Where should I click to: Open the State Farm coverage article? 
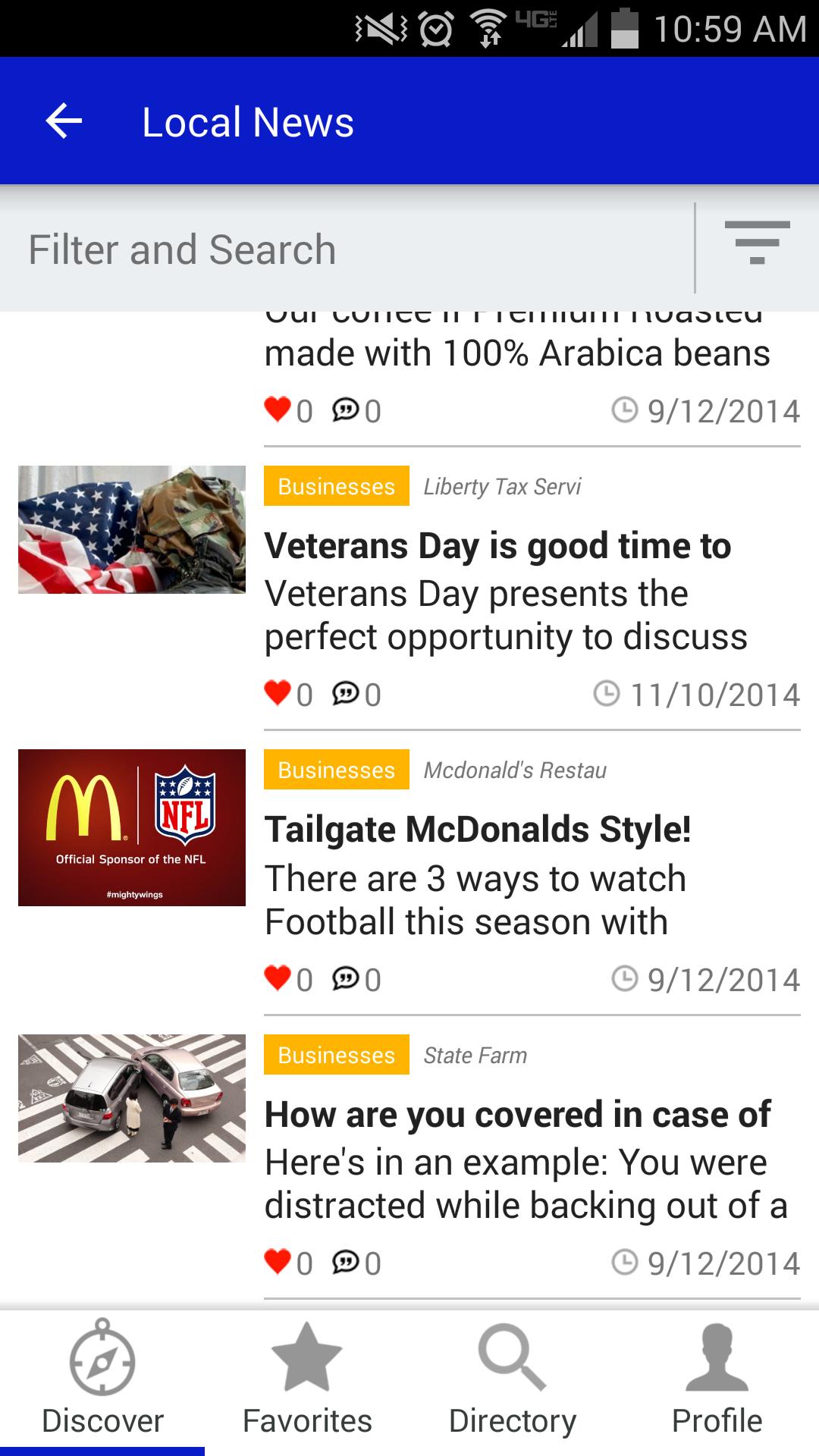coord(517,1115)
